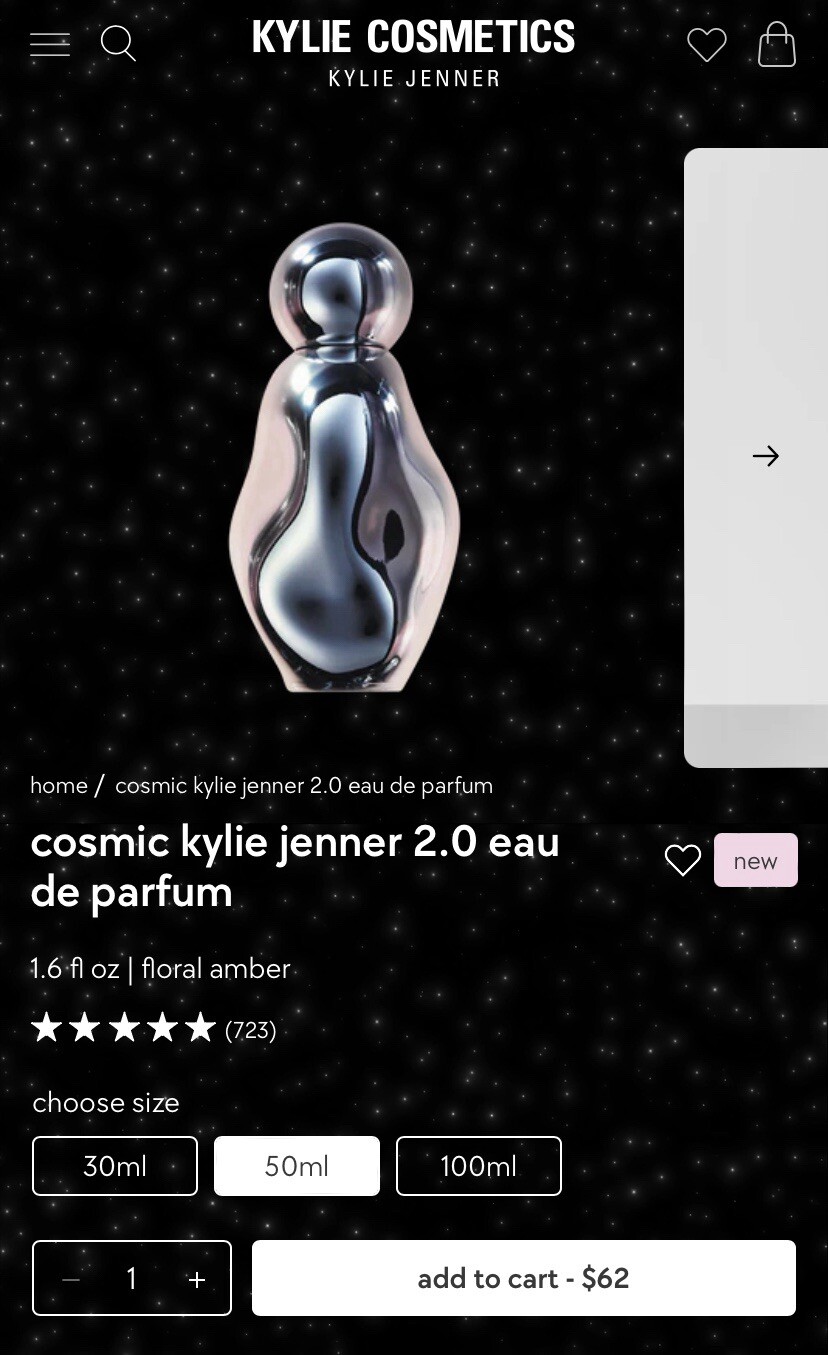Open the shopping bag cart icon
The image size is (828, 1355).
coord(777,44)
